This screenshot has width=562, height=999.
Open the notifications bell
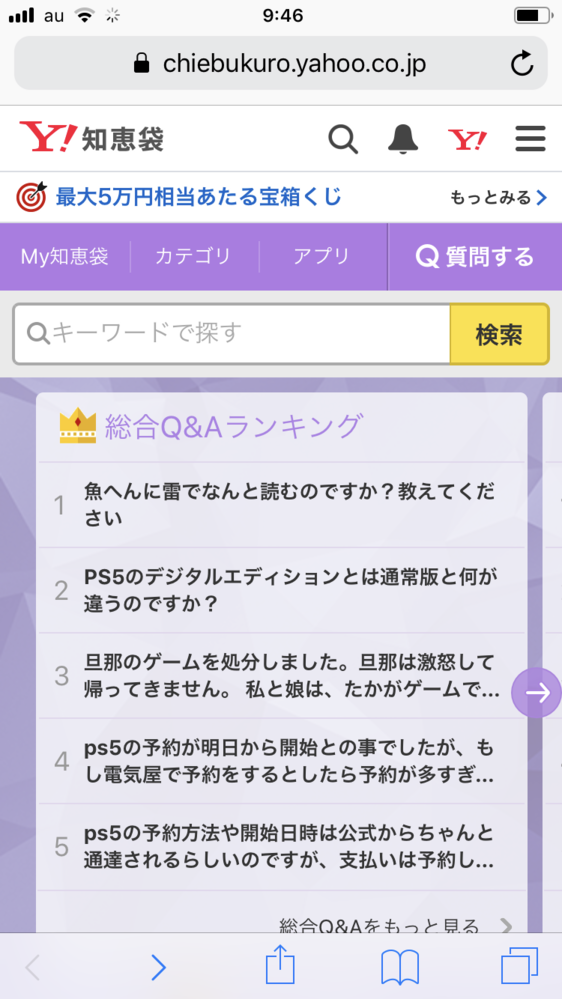click(403, 138)
